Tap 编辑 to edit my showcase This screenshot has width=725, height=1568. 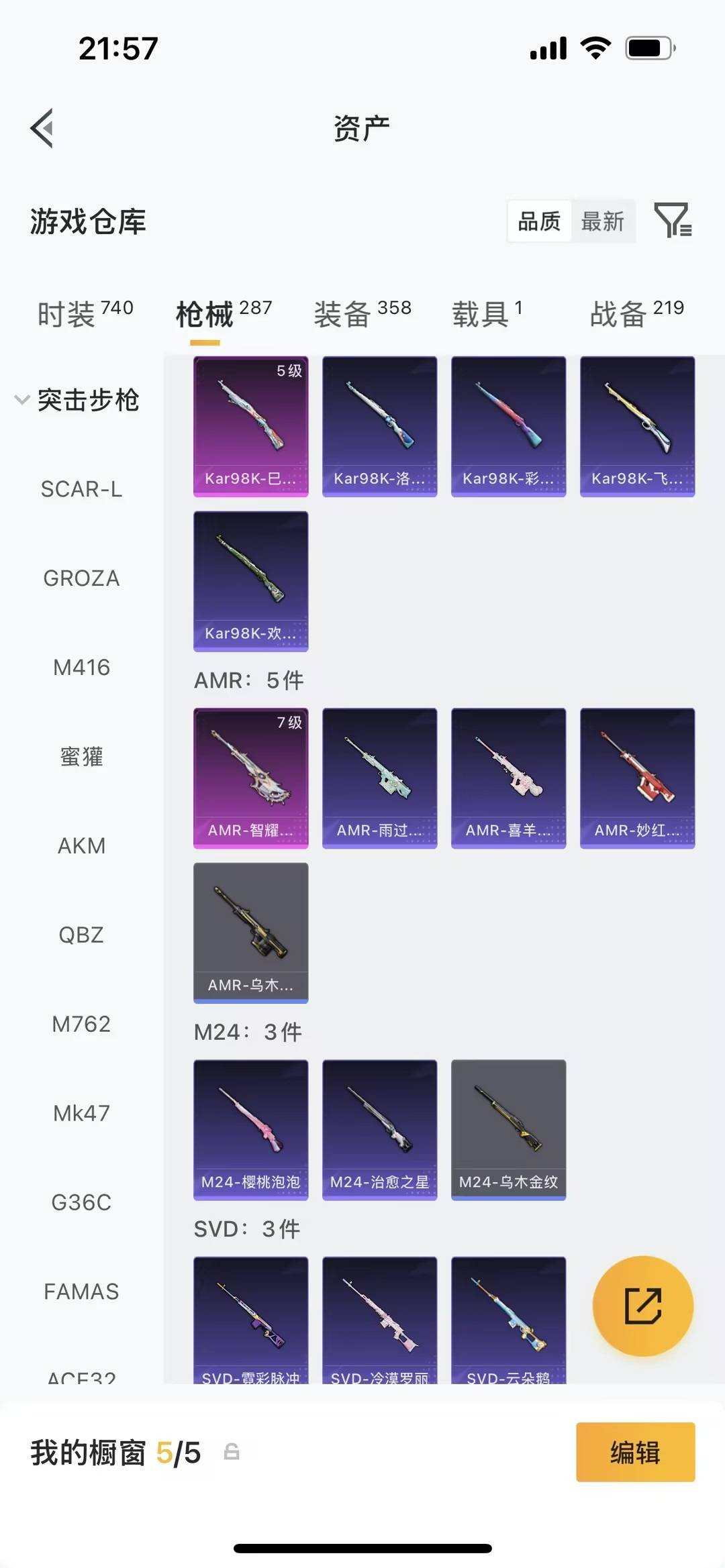point(635,1452)
